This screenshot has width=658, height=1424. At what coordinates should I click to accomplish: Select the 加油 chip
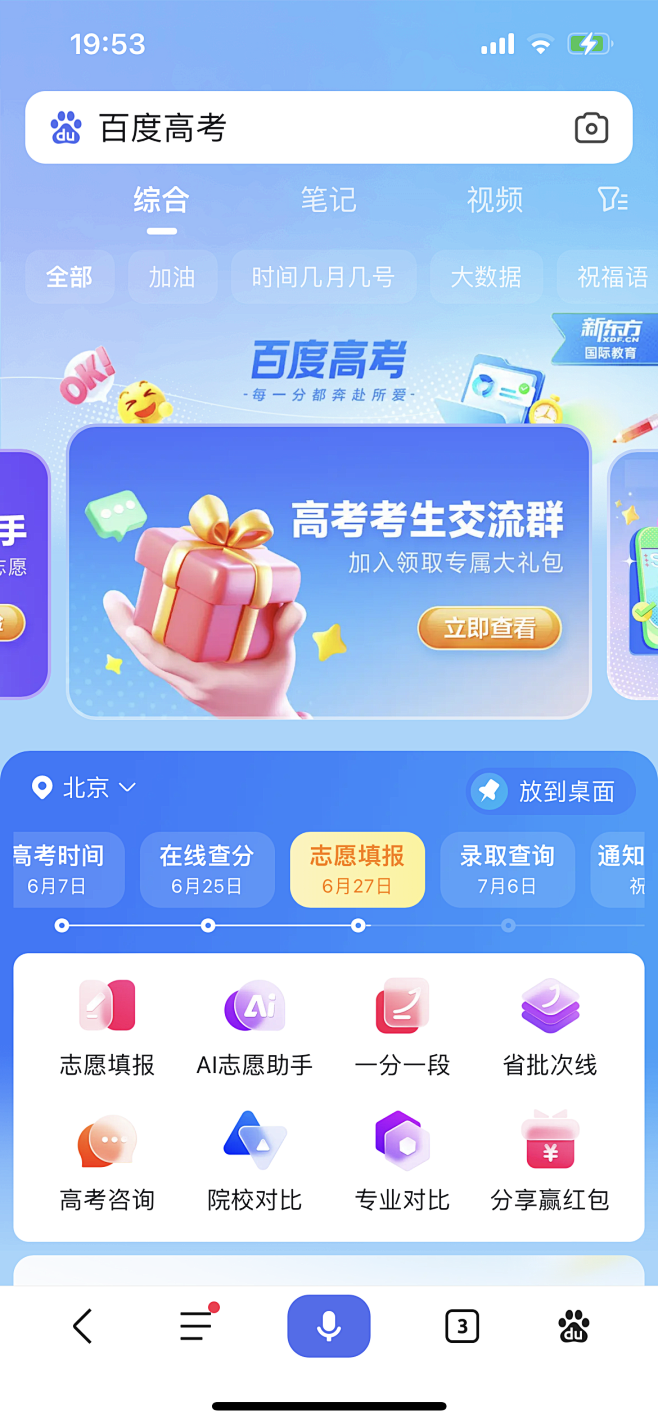coord(172,277)
